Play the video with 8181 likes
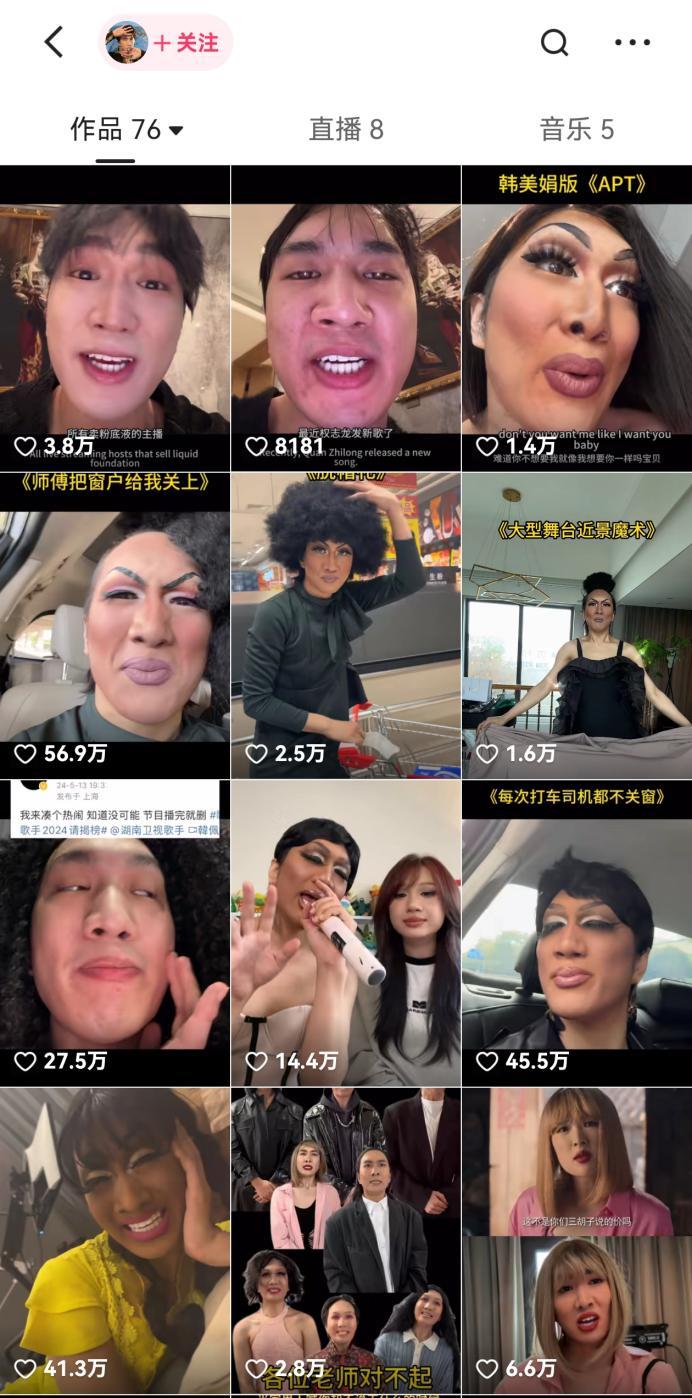This screenshot has height=1398, width=692. point(346,320)
